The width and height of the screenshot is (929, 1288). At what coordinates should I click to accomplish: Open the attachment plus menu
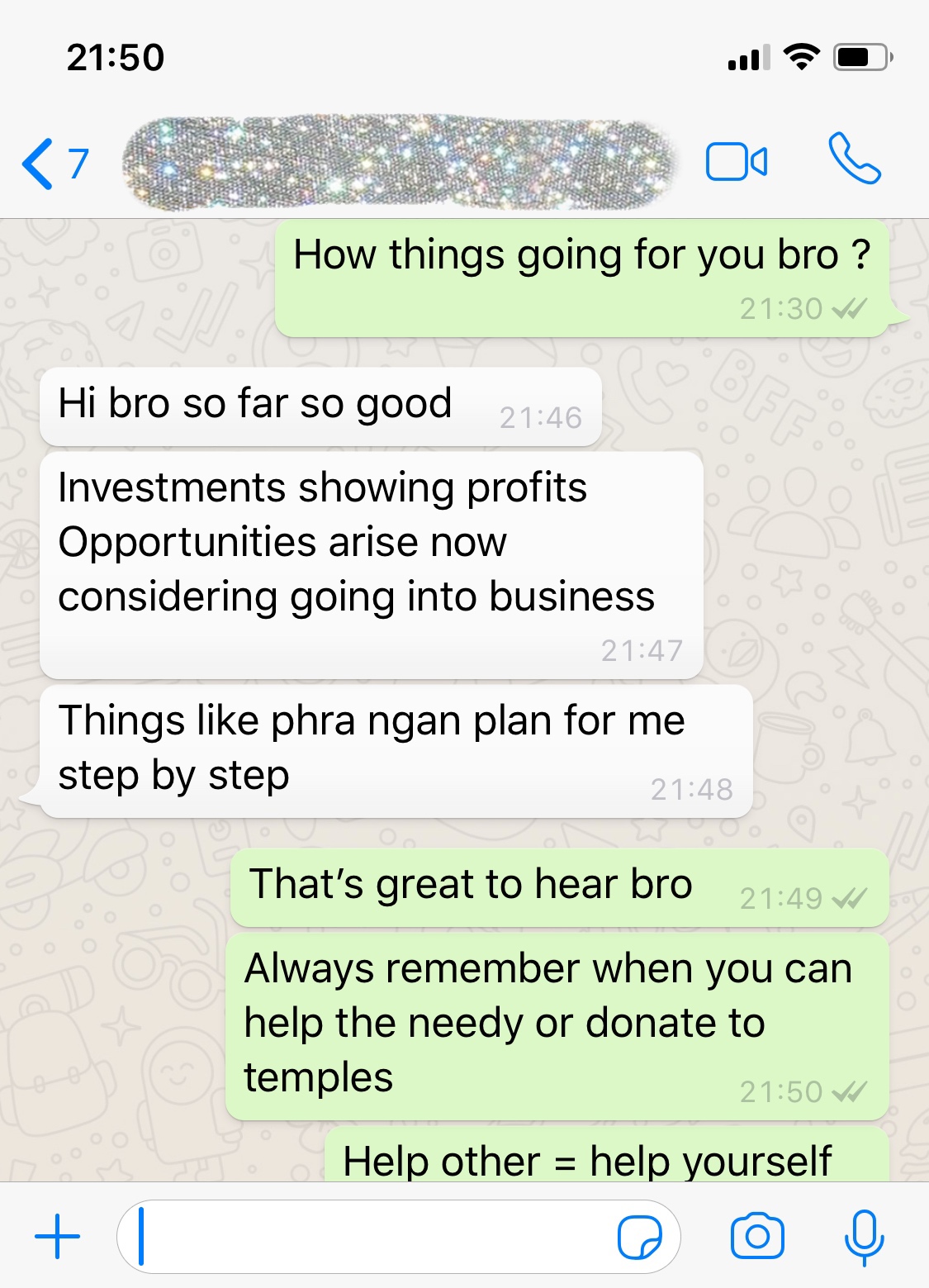pos(57,1237)
